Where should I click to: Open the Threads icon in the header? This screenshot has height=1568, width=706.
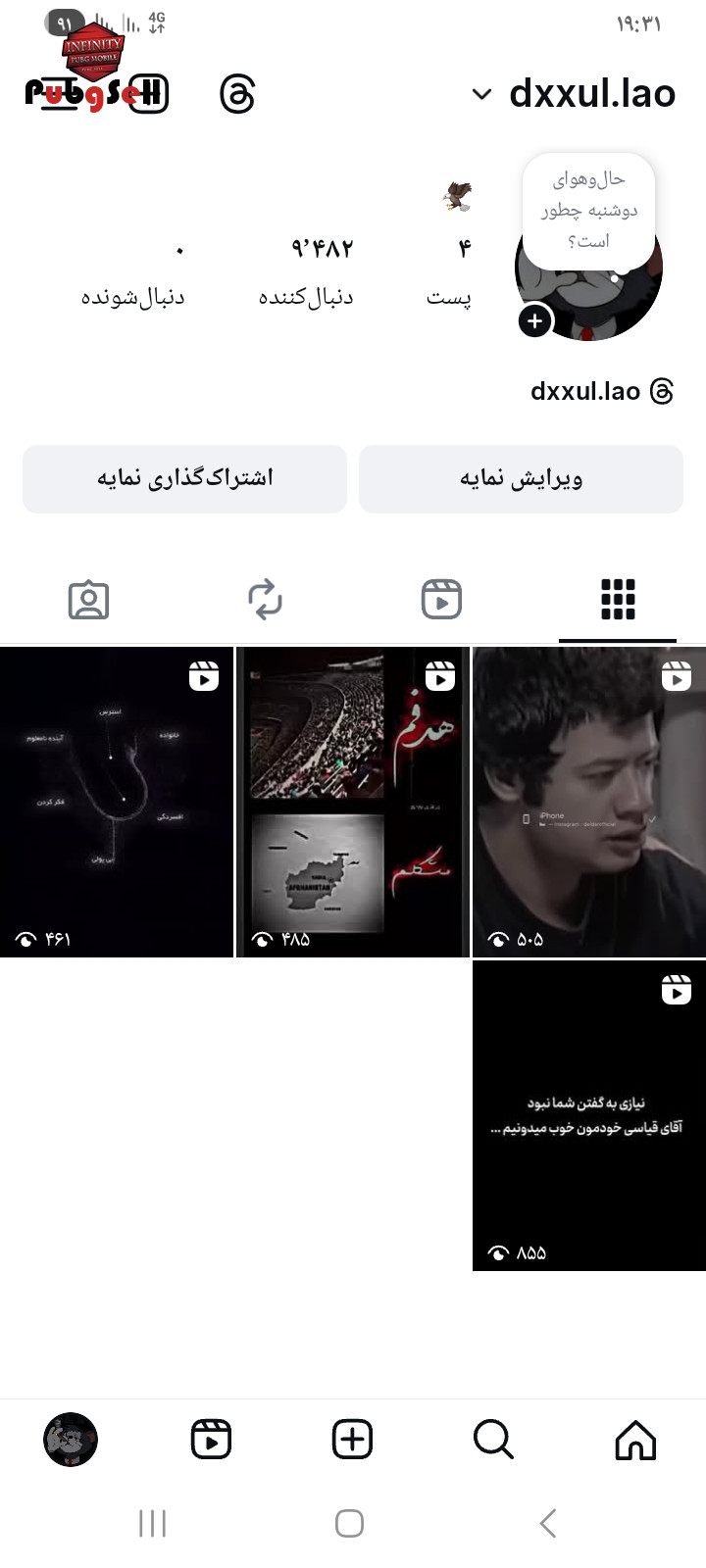pyautogui.click(x=237, y=94)
